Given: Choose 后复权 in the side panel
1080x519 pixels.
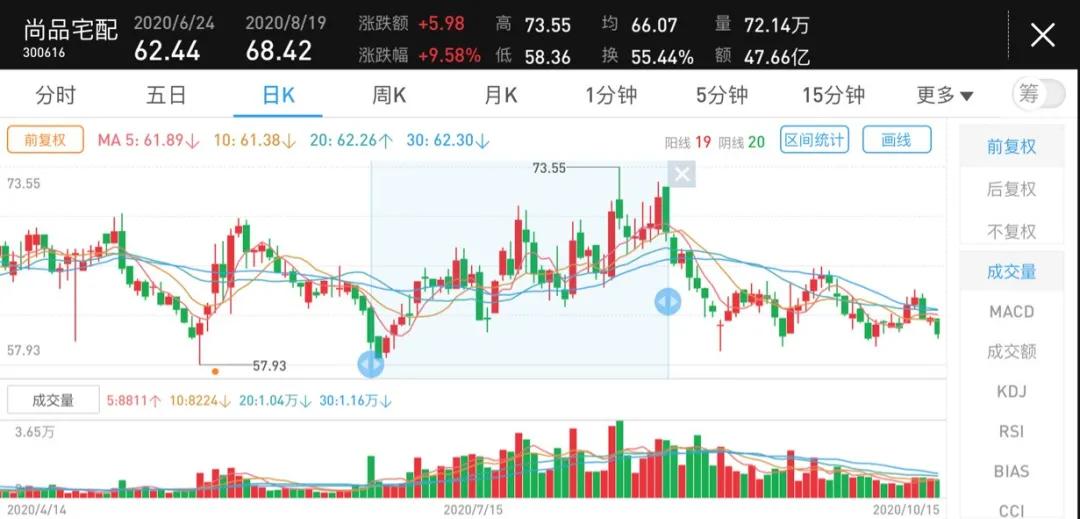Looking at the screenshot, I should [1011, 189].
